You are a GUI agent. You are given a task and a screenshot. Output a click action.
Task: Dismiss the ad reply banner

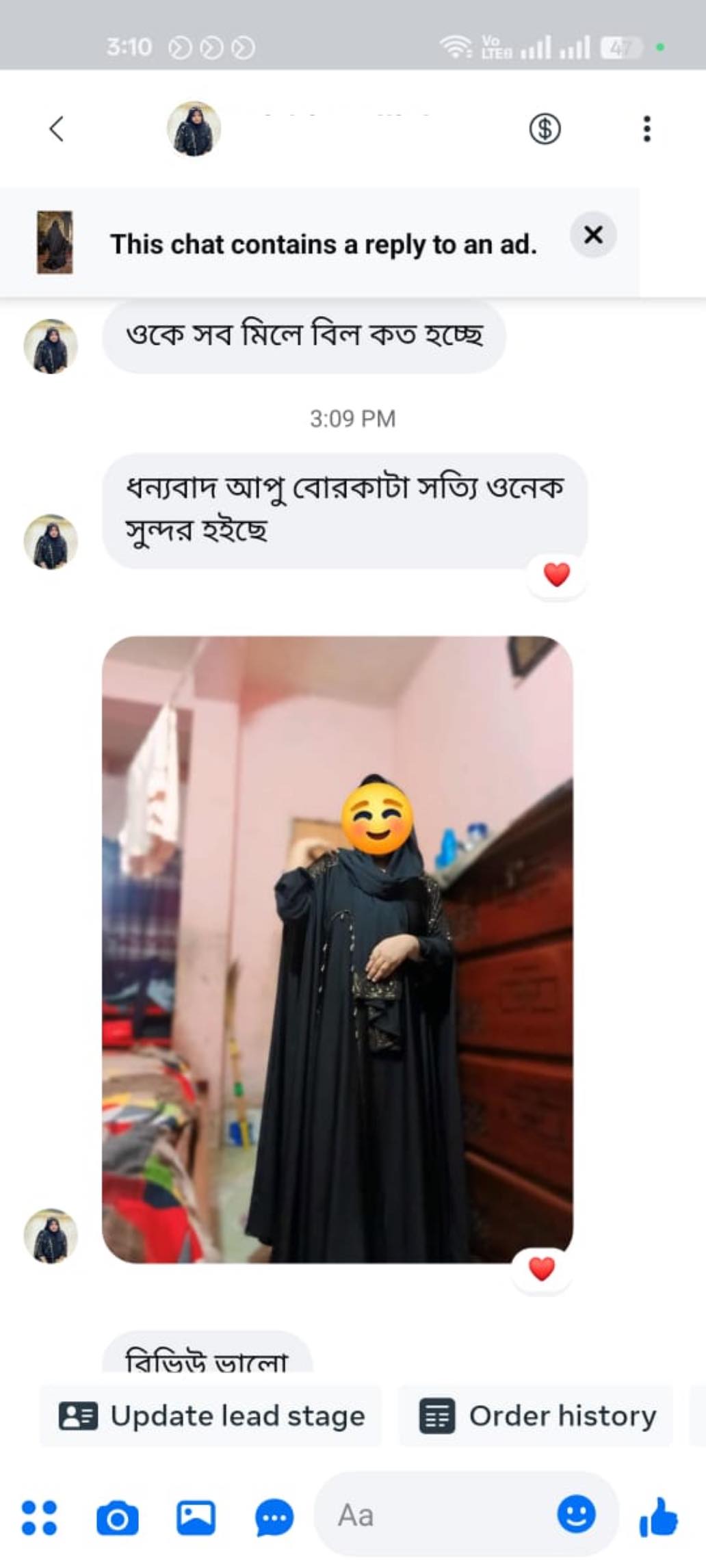click(593, 235)
